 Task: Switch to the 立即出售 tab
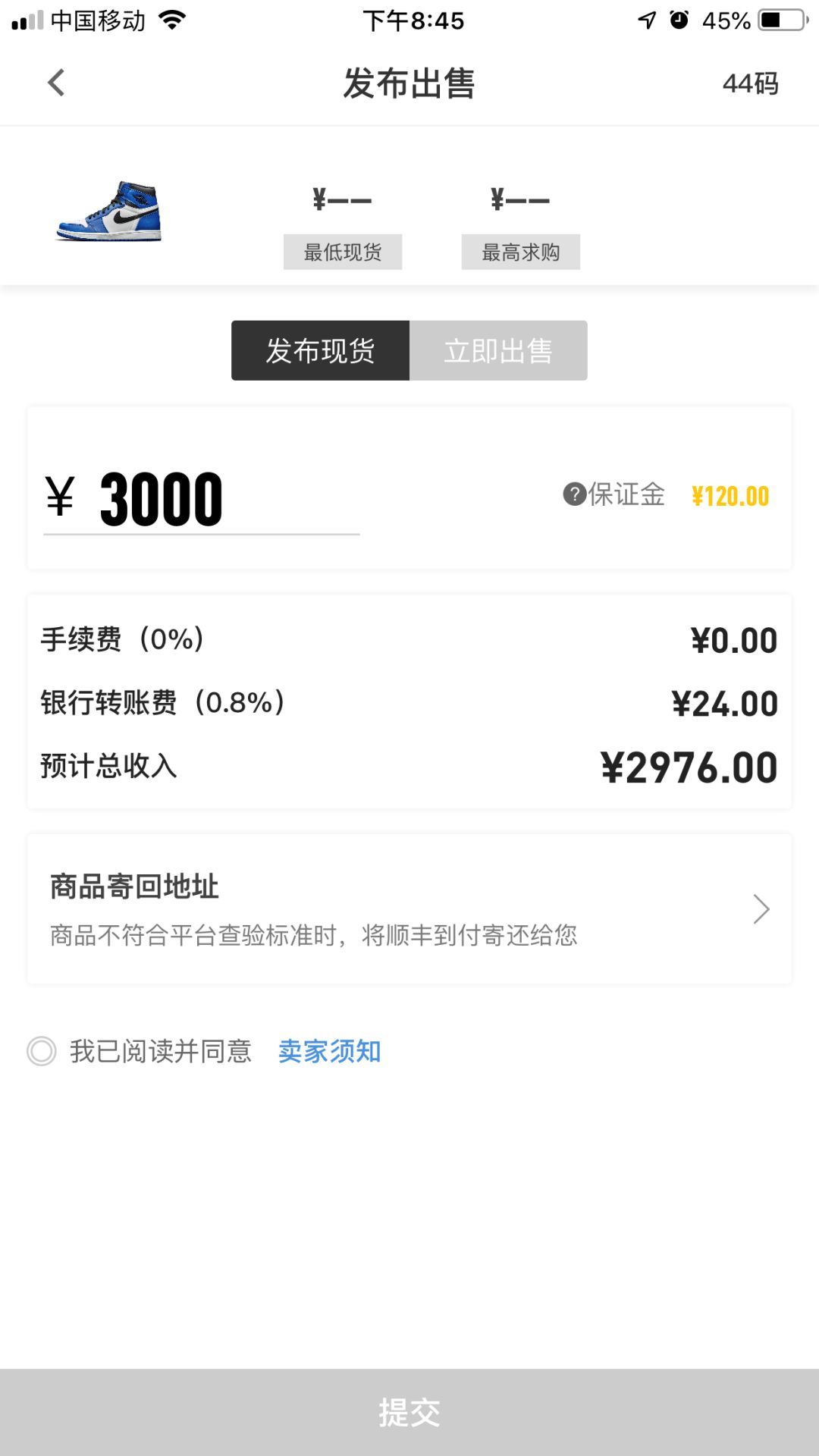(x=498, y=350)
